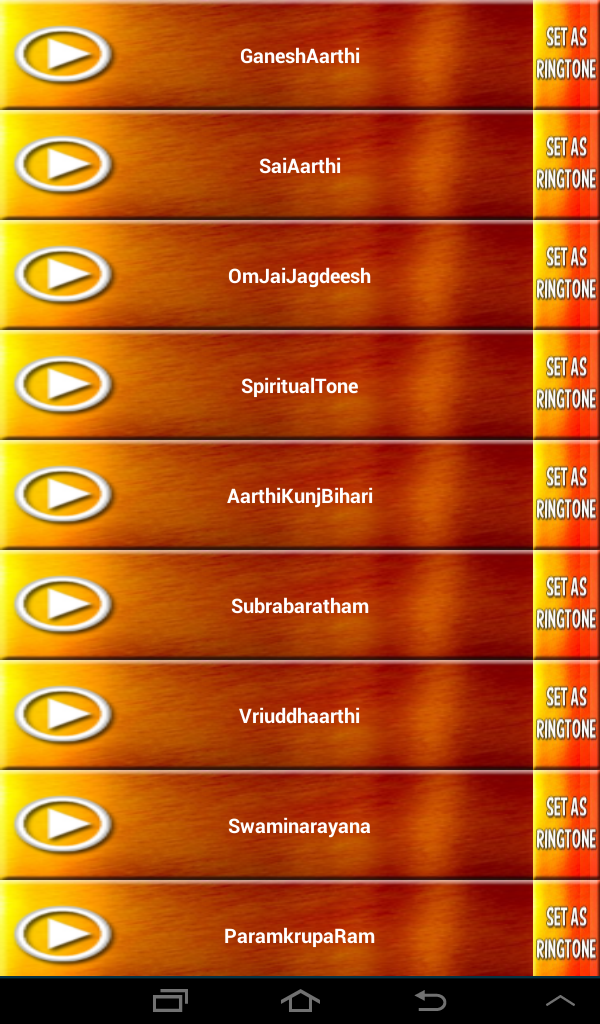600x1024 pixels.
Task: Set ParamkrupaRam as ringtone
Action: pos(565,933)
